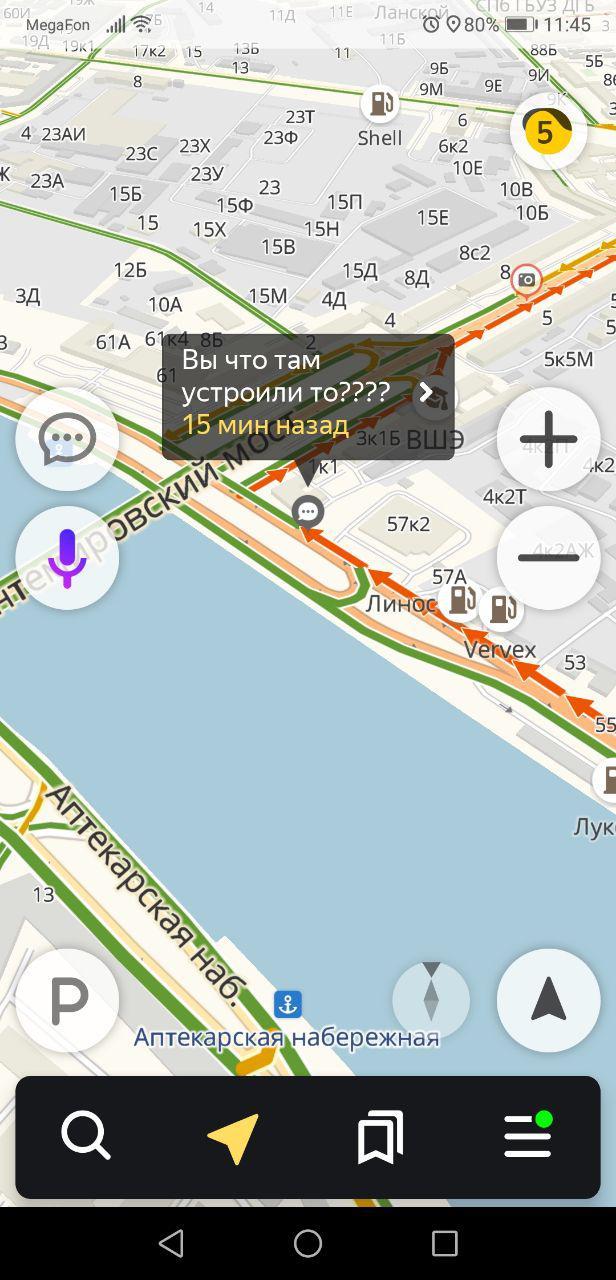The height and width of the screenshot is (1280, 616).
Task: Open saved bookmarks
Action: click(380, 1137)
